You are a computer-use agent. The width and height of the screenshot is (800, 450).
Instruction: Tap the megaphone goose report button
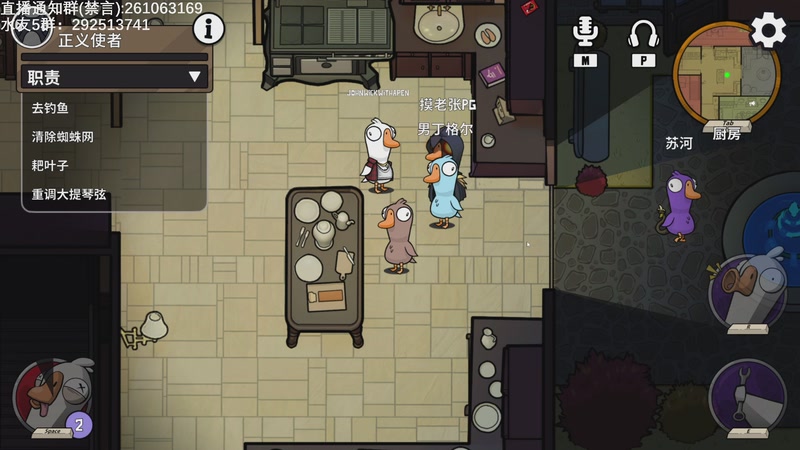point(747,290)
